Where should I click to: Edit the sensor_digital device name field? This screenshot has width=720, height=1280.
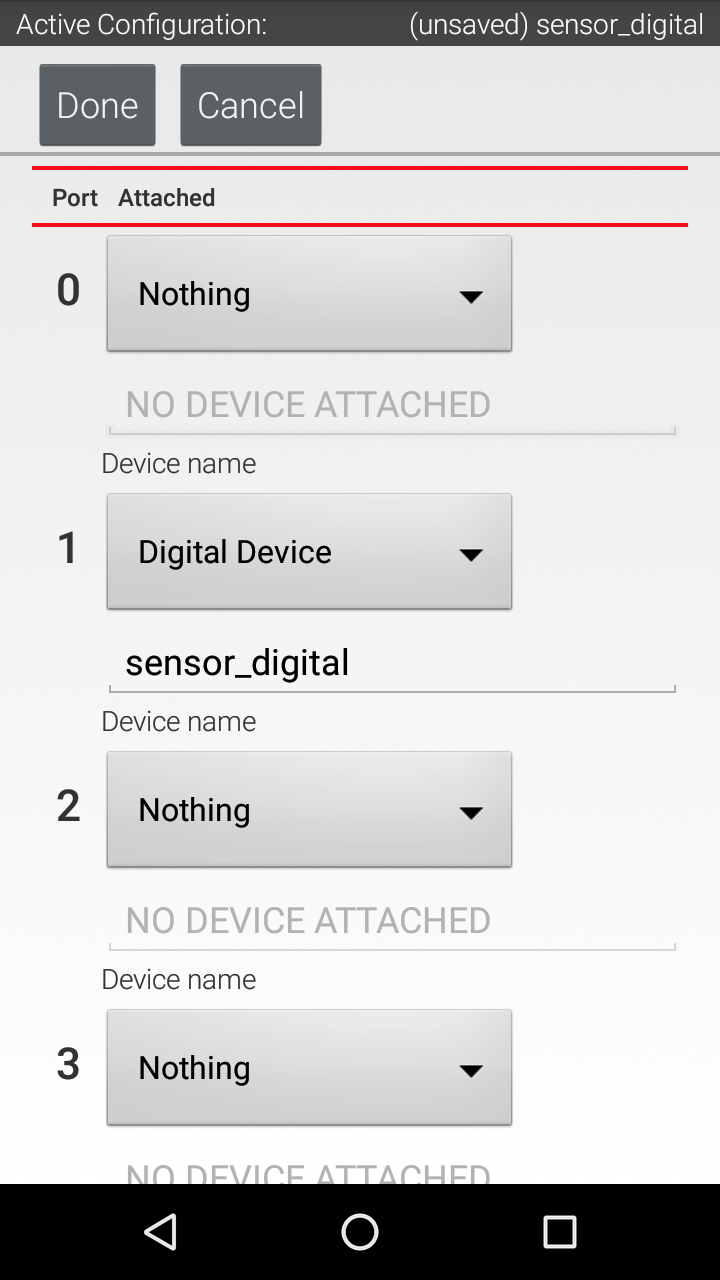(390, 663)
